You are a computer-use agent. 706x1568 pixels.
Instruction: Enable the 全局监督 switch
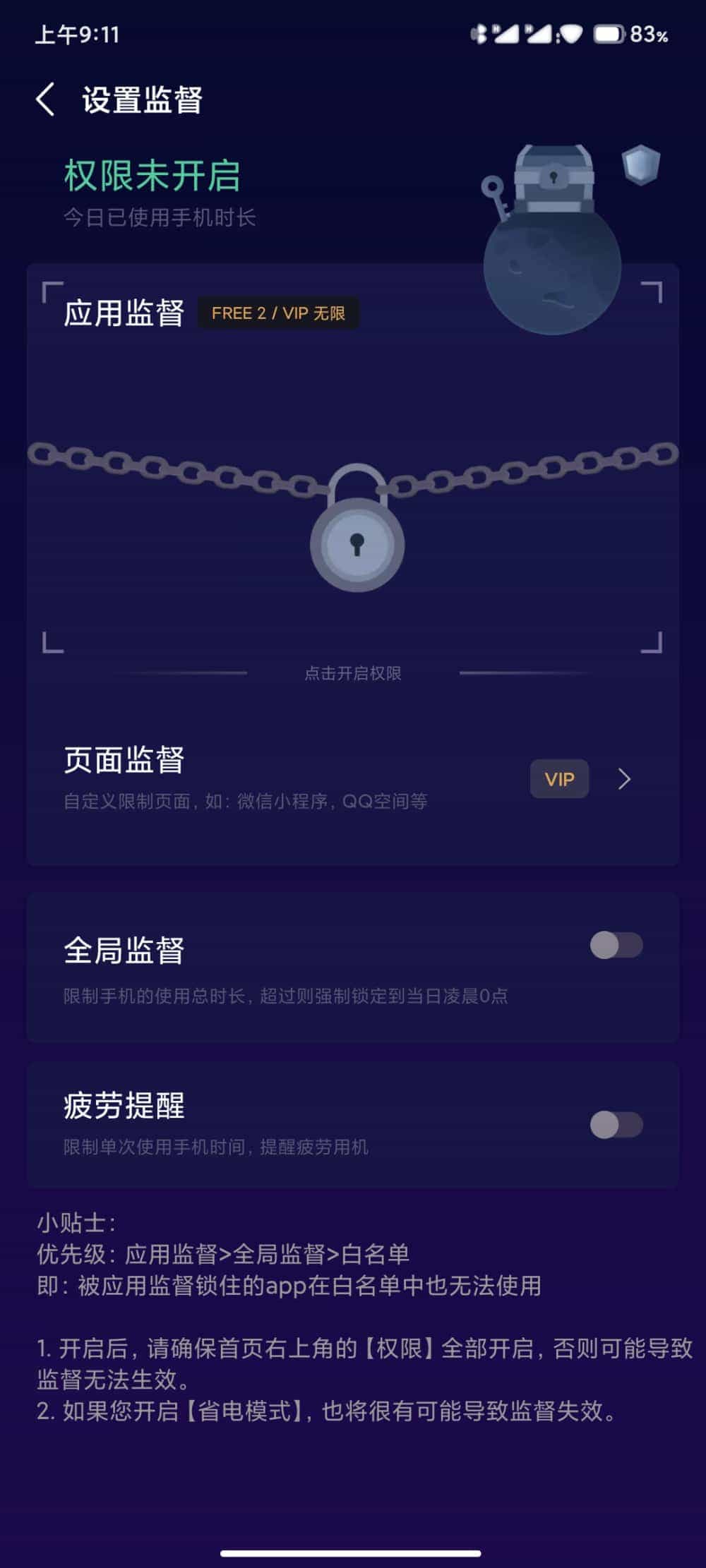click(x=616, y=945)
